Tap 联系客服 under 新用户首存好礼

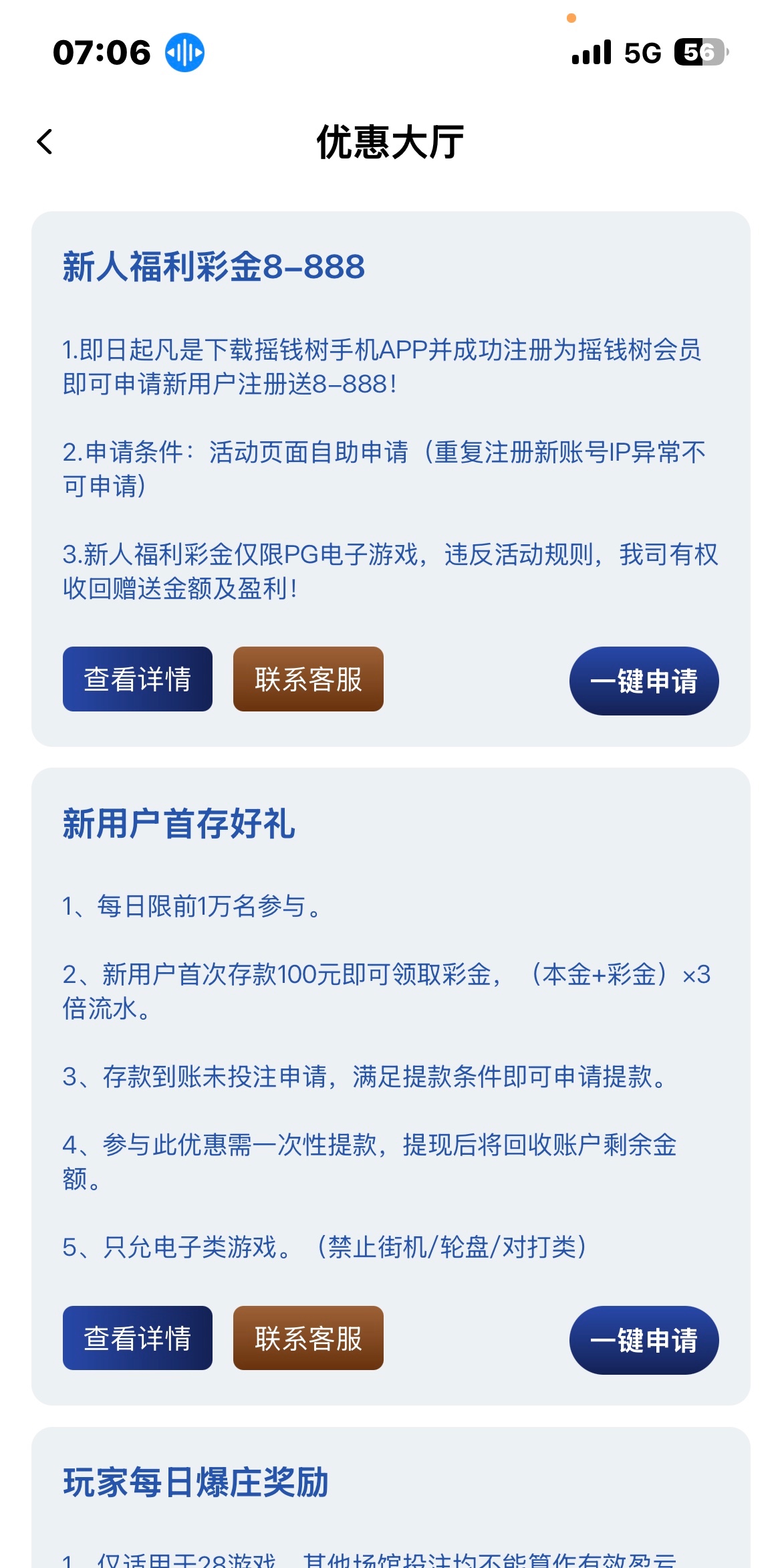(308, 1338)
